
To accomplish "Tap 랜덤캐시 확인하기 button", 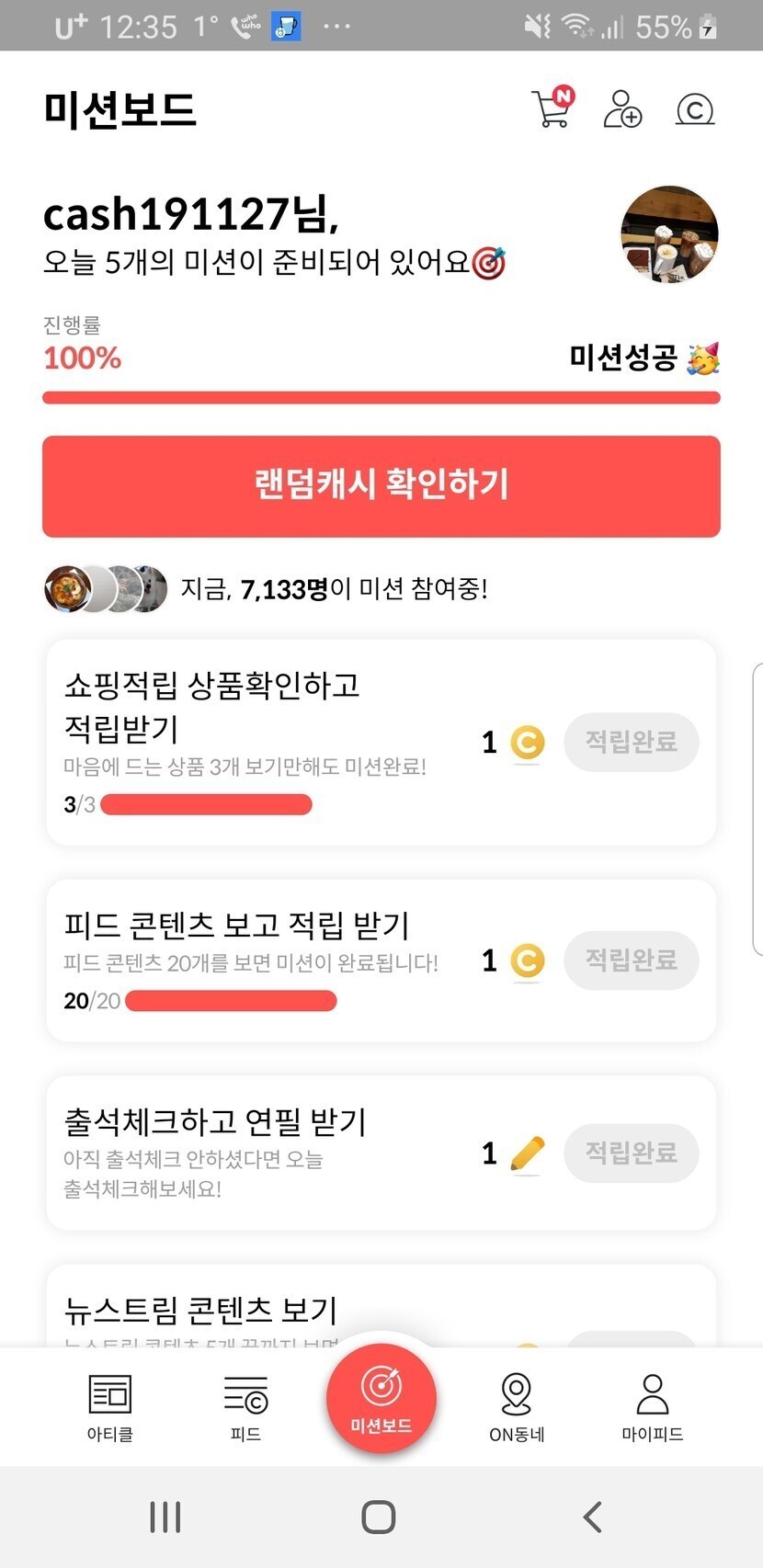I will 381,486.
